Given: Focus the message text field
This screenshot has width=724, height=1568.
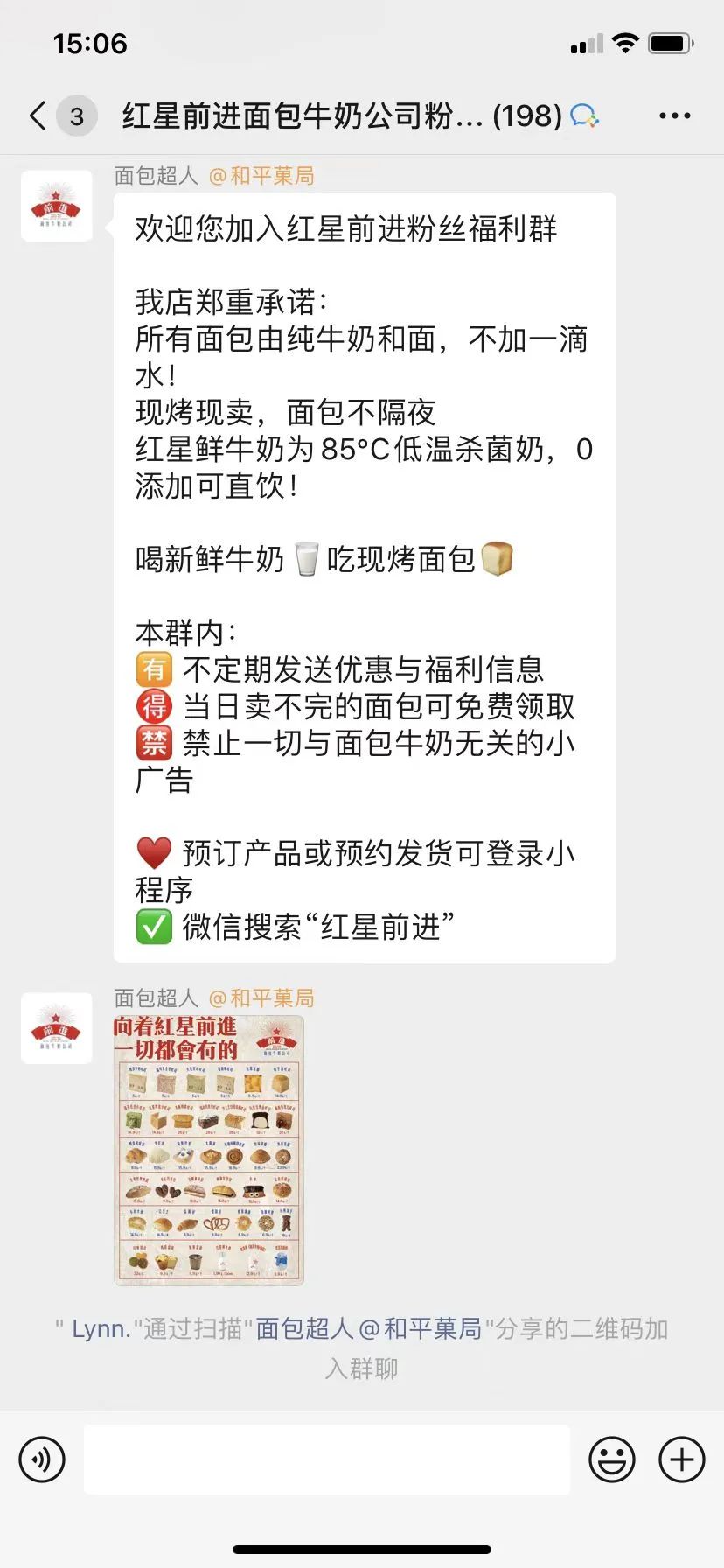Looking at the screenshot, I should [327, 1459].
